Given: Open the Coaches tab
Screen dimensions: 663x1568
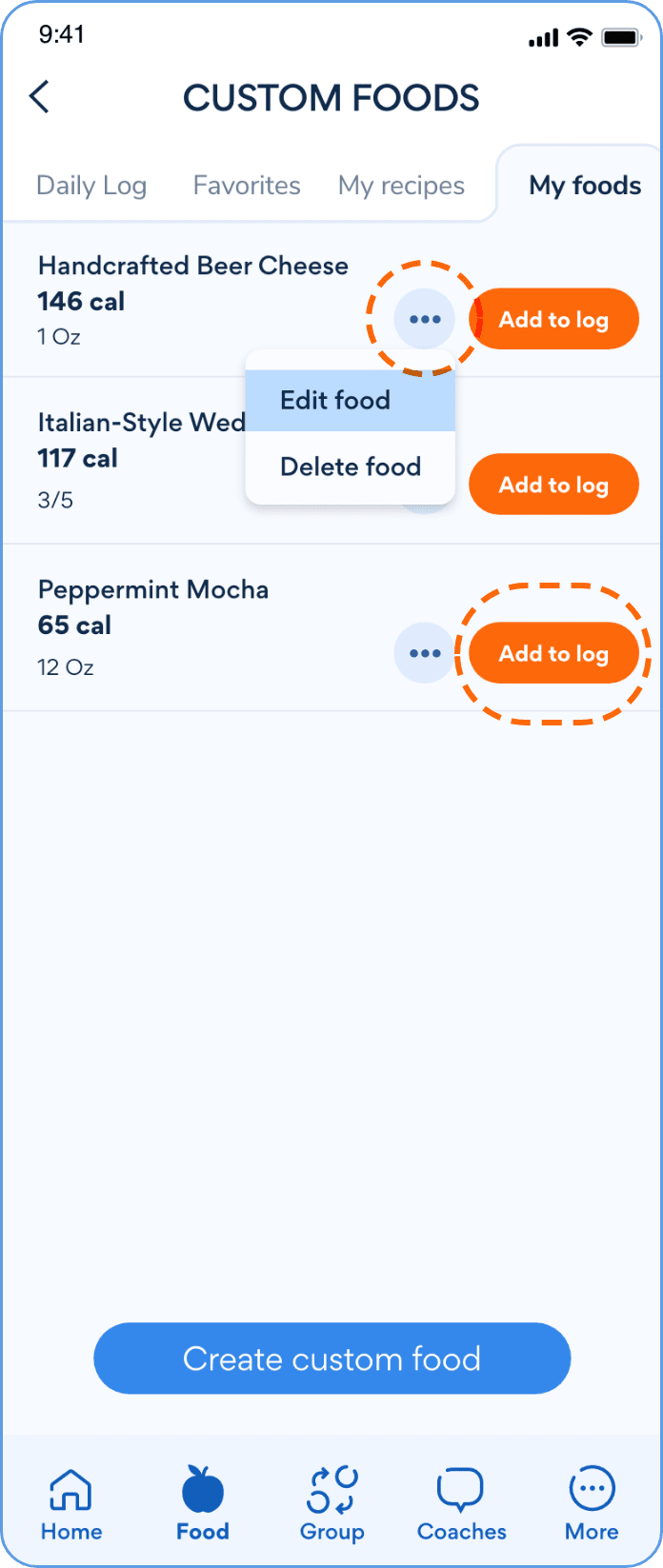Looking at the screenshot, I should pyautogui.click(x=462, y=1503).
